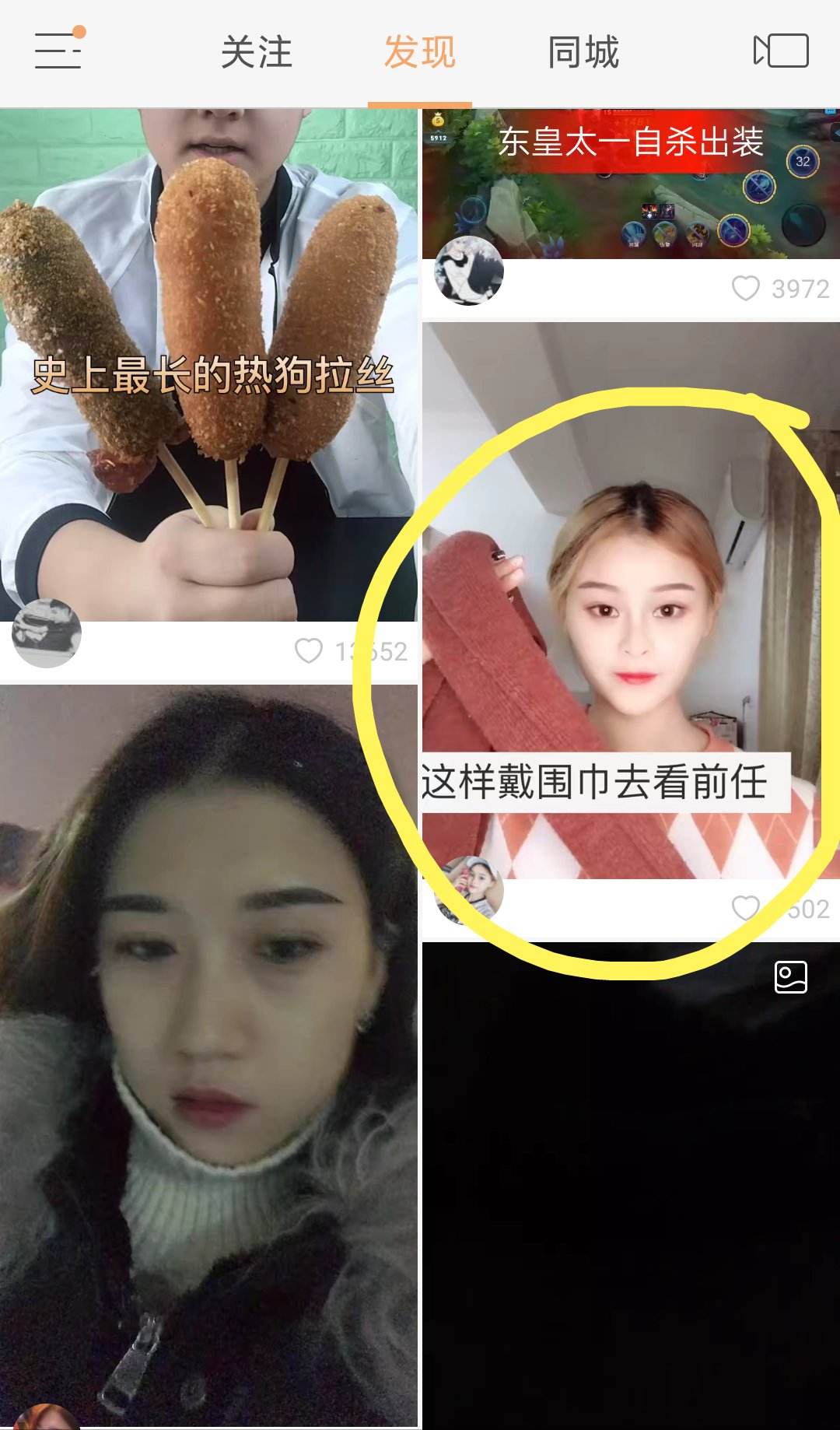840x1430 pixels.
Task: View the uploader avatar of 东皇太一自杀出装
Action: click(468, 271)
